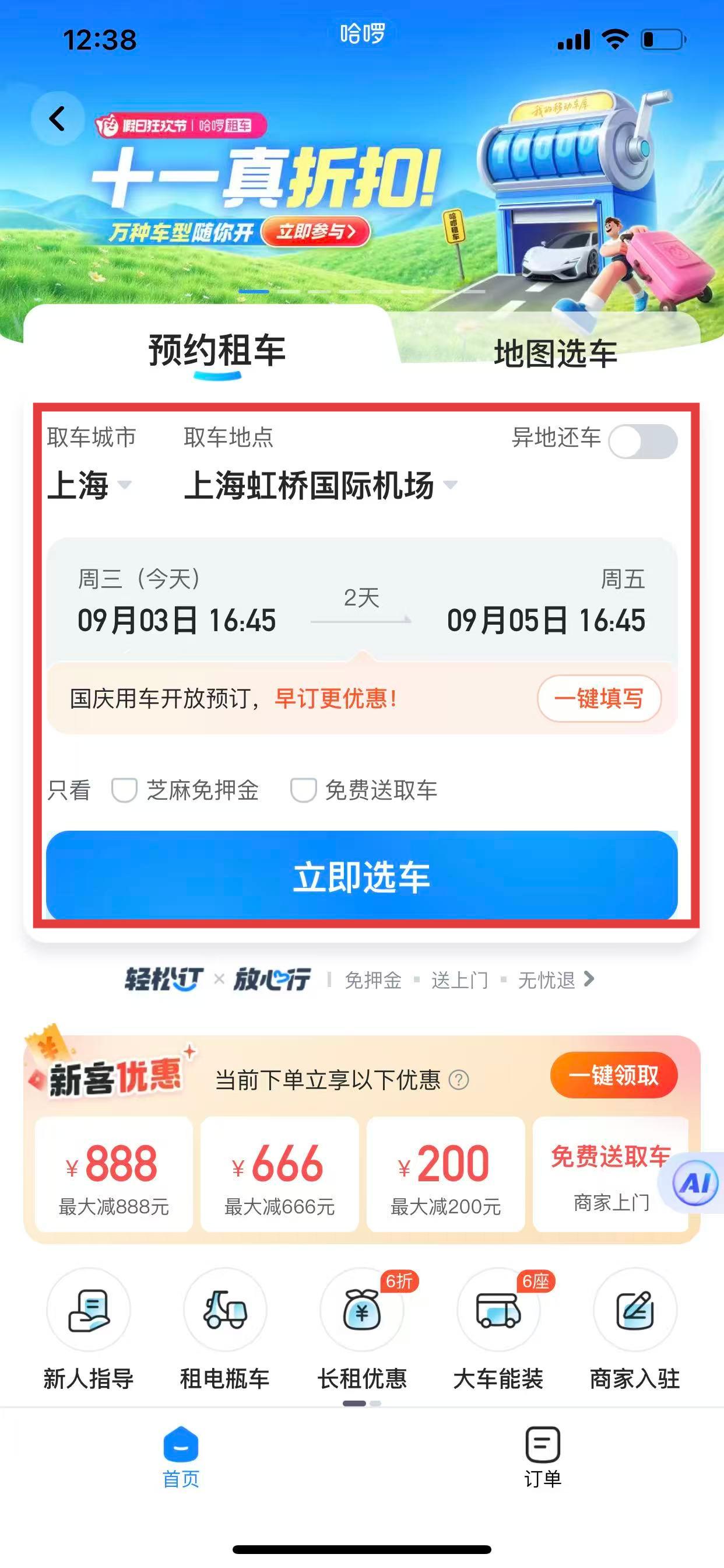This screenshot has height=1568, width=724.
Task: Tap the 立即选车 button
Action: [361, 876]
